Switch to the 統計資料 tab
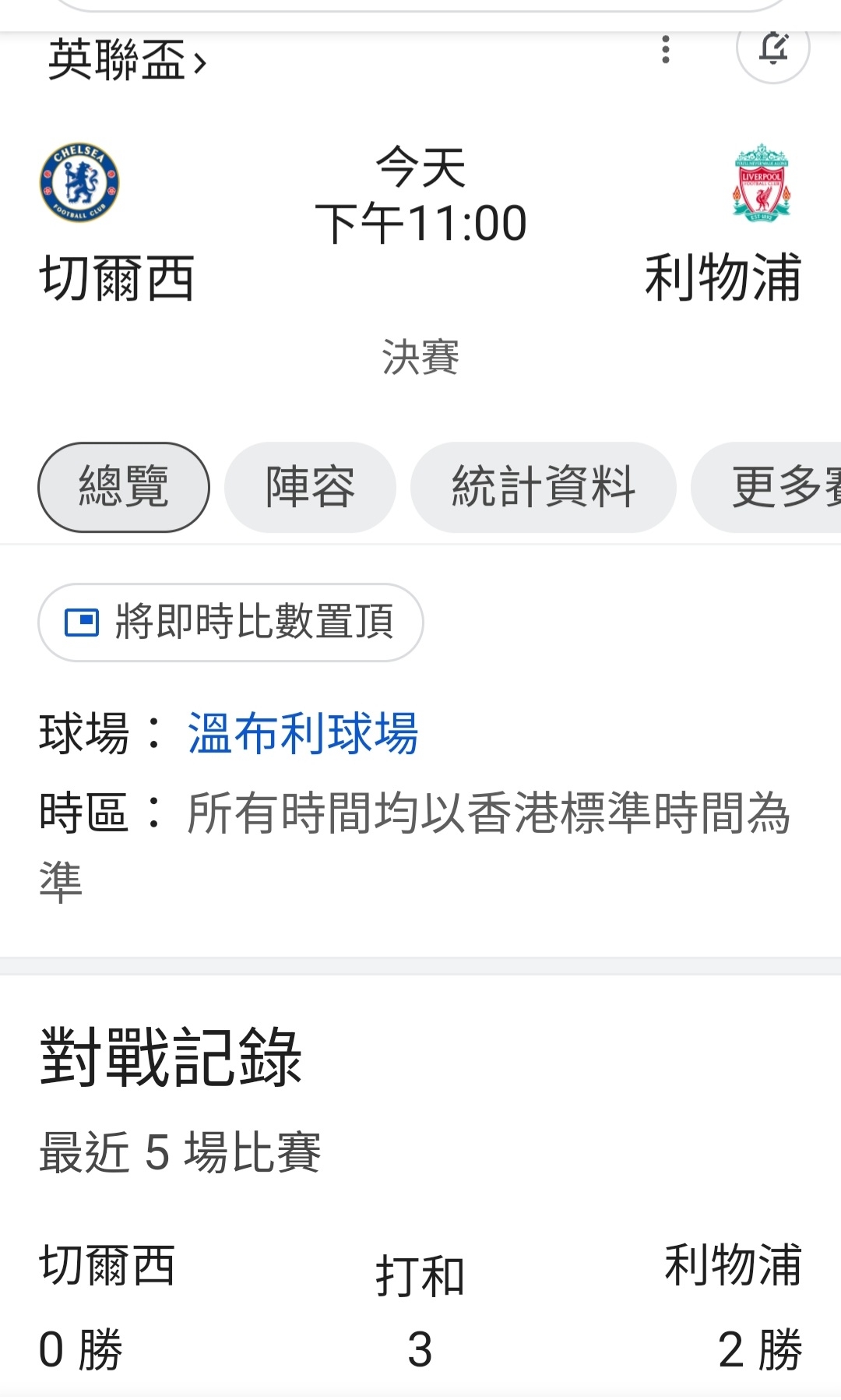The width and height of the screenshot is (841, 1400). (x=544, y=487)
